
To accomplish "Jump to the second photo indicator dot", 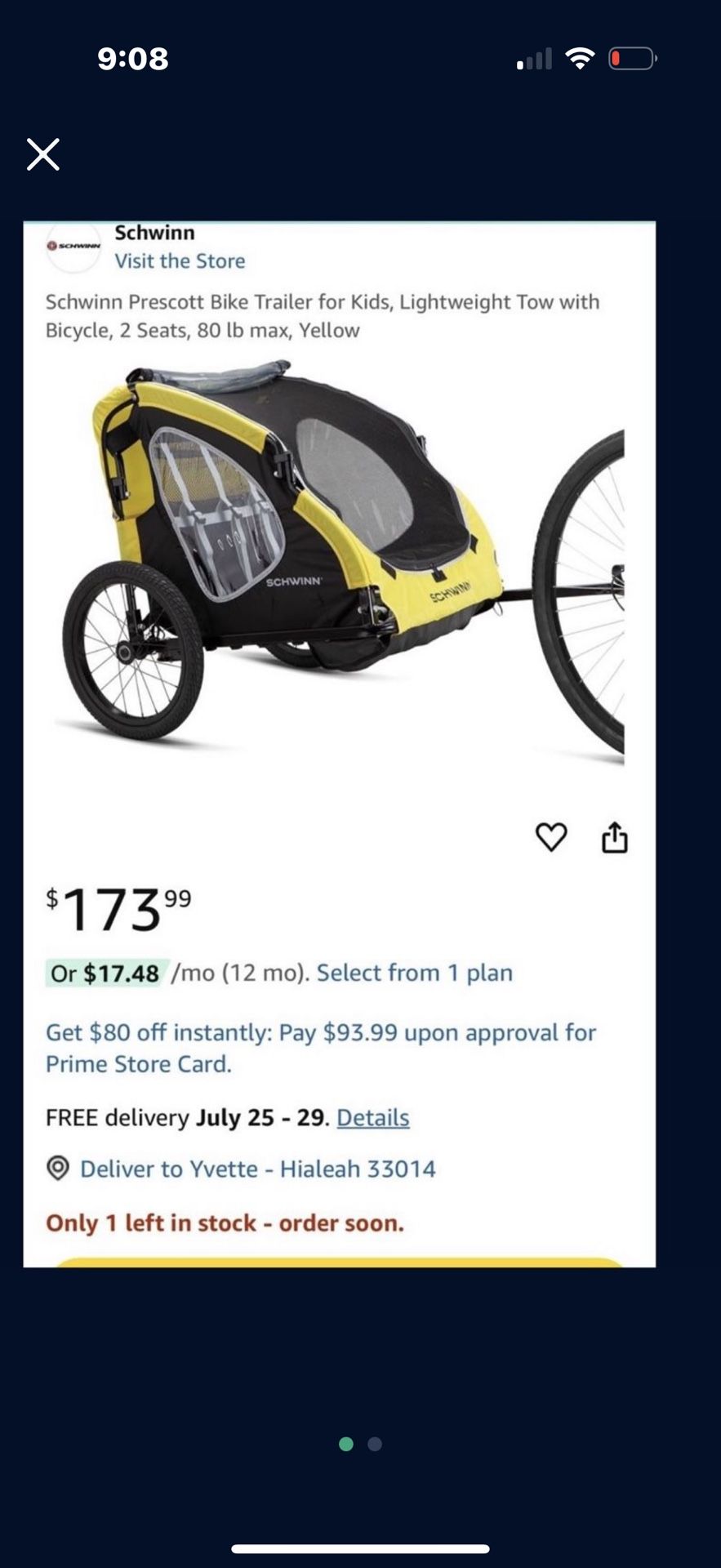I will point(375,1444).
